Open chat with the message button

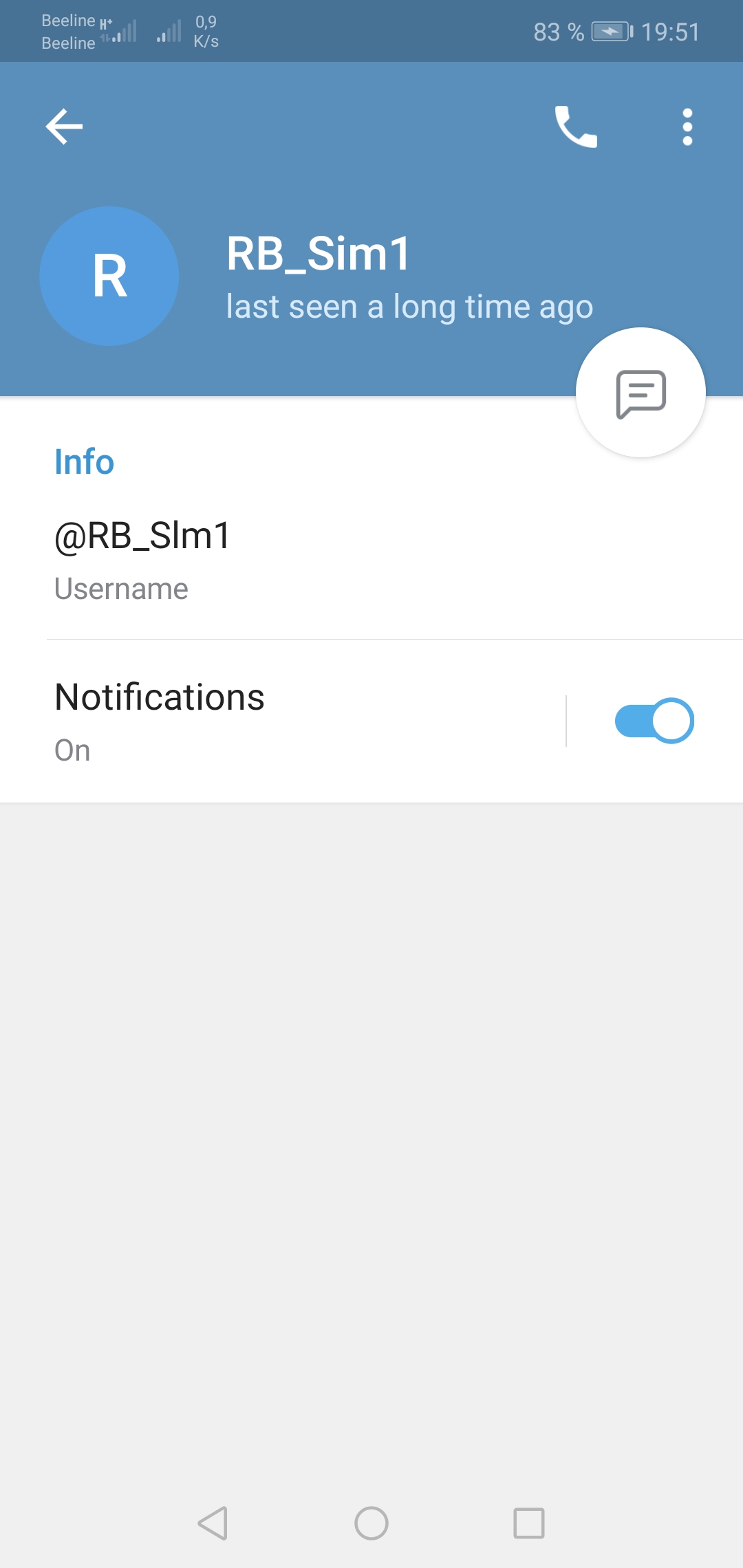(x=640, y=393)
